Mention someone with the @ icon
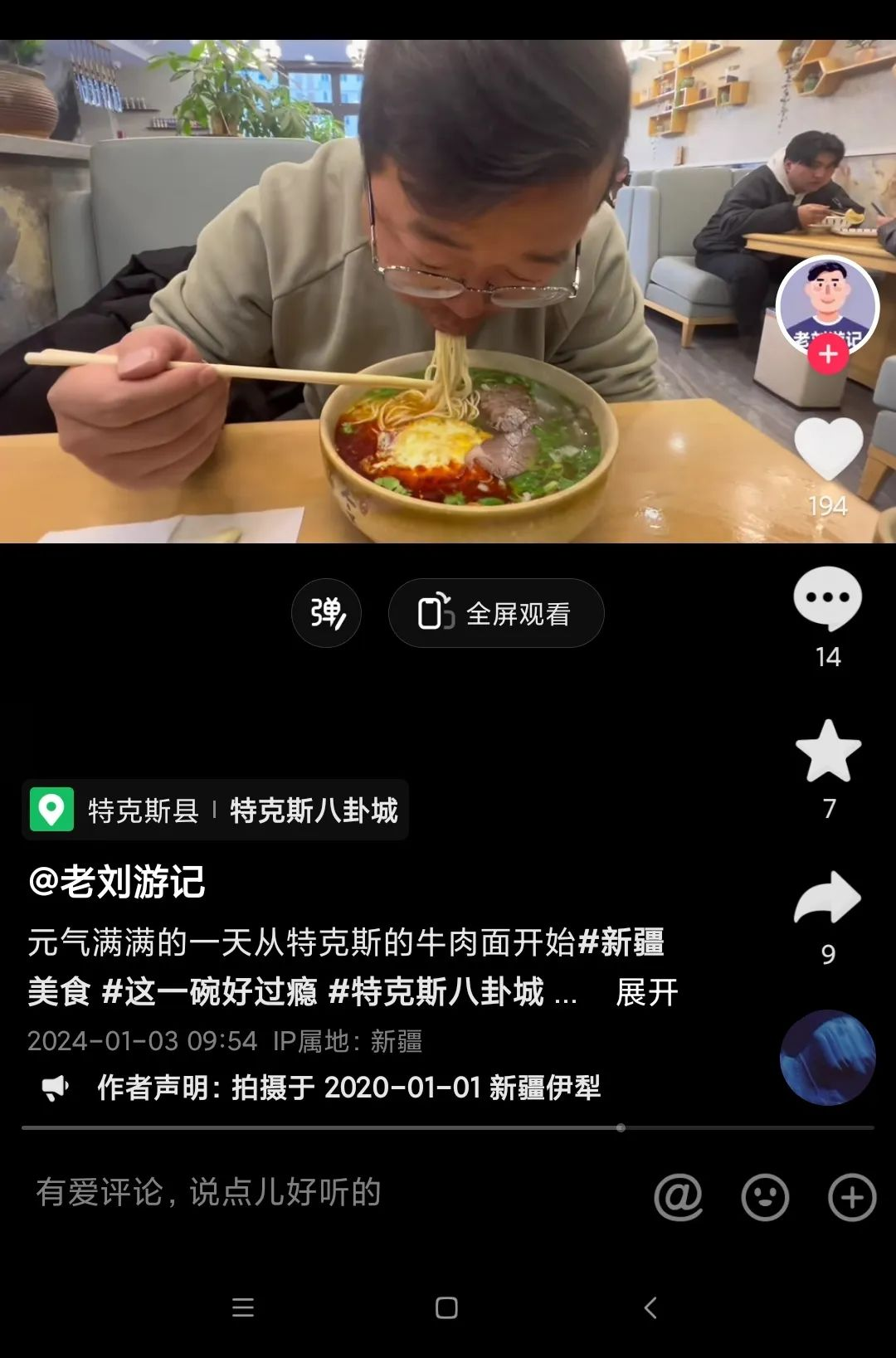The width and height of the screenshot is (896, 1358). pos(678,1197)
